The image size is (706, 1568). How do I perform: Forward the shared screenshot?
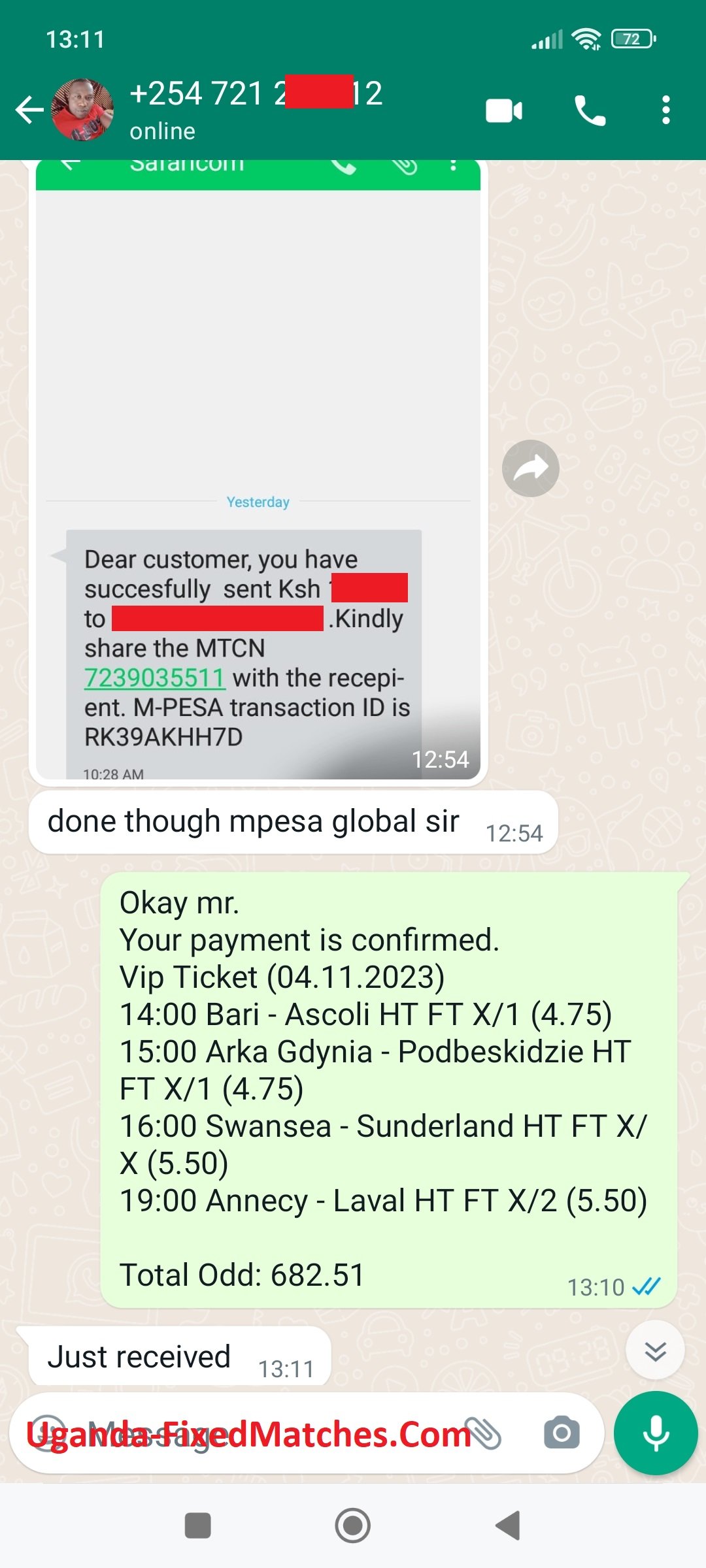(530, 468)
